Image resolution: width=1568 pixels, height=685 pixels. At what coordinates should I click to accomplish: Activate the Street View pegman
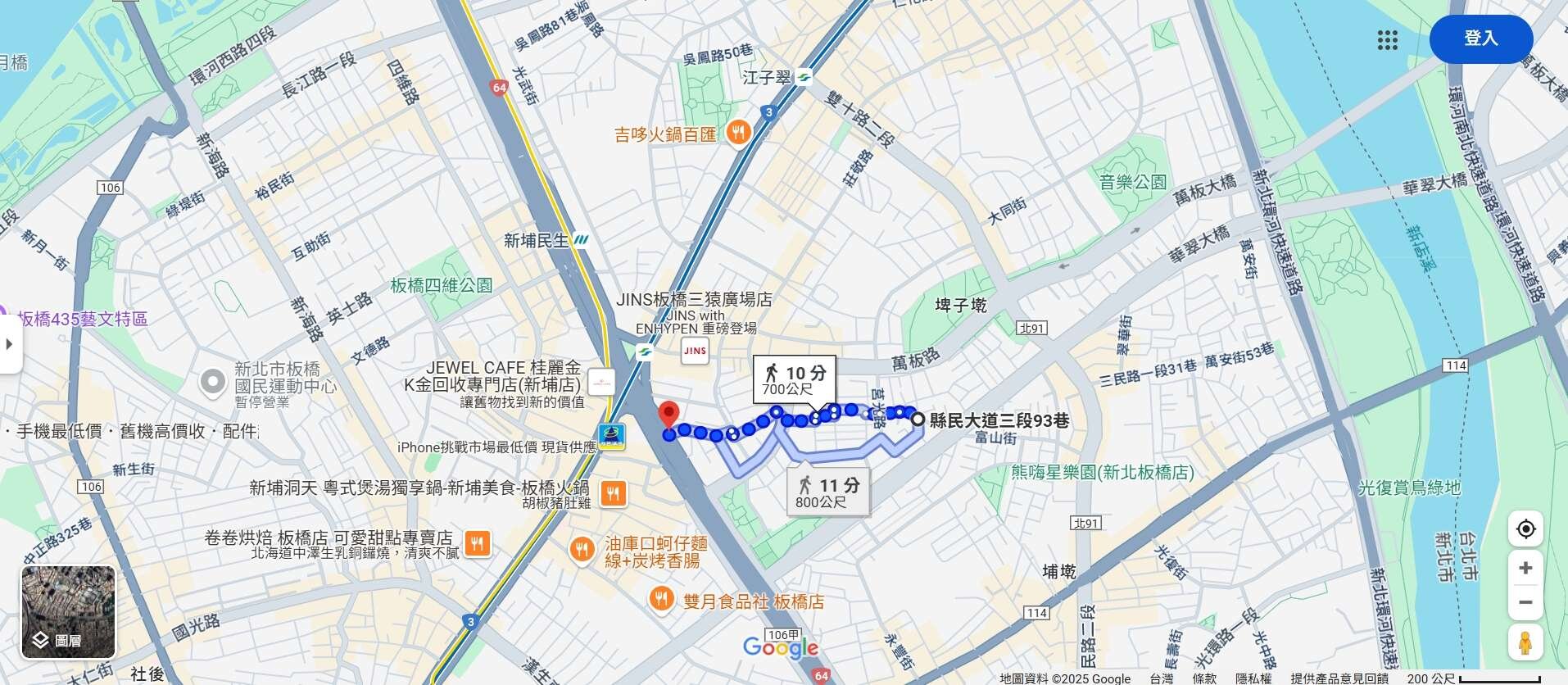coord(1525,642)
